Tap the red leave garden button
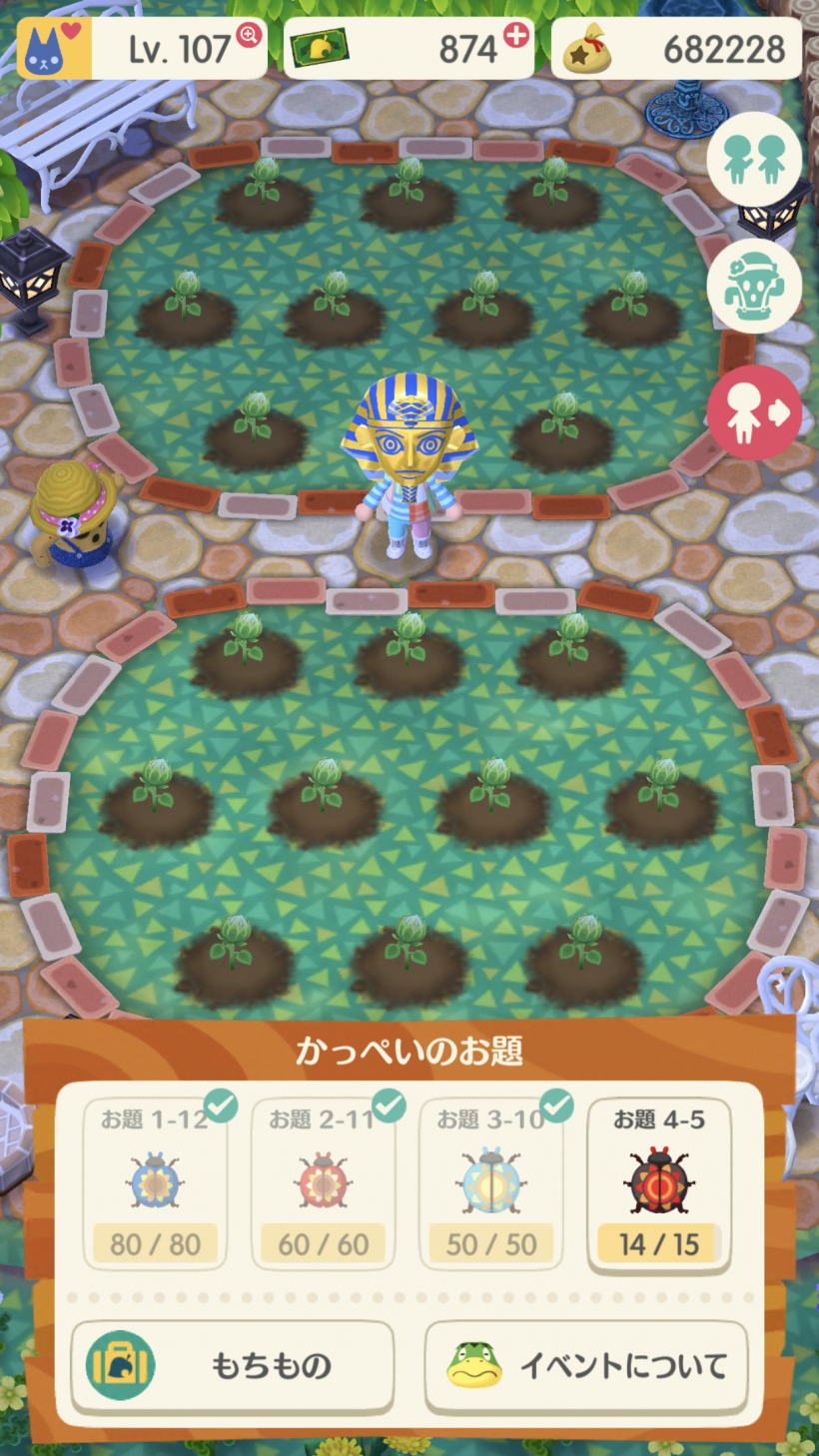The height and width of the screenshot is (1456, 819). point(754,411)
